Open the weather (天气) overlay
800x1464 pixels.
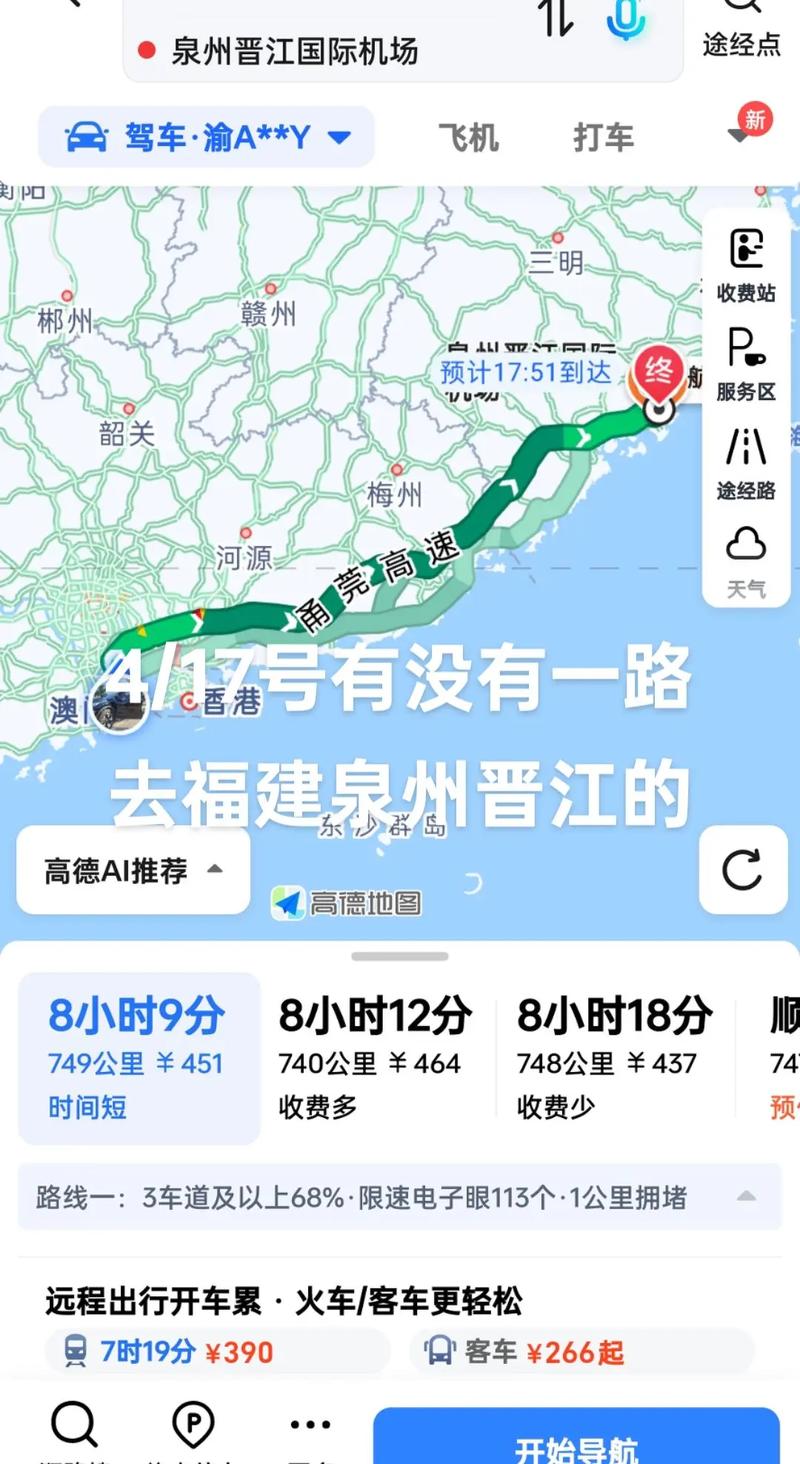(744, 558)
